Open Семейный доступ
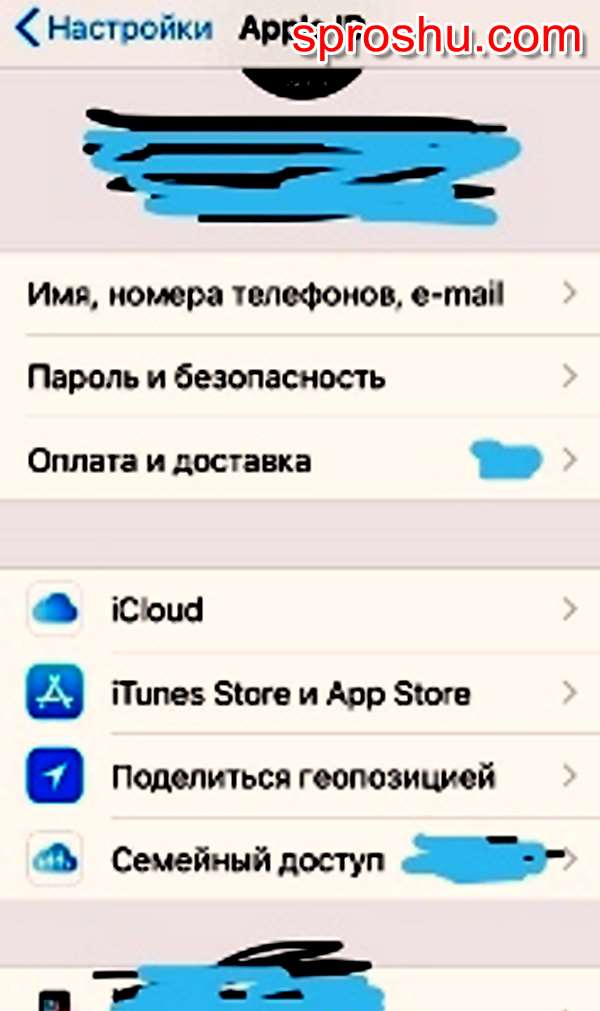Screen dimensions: 600x1011 (300, 859)
